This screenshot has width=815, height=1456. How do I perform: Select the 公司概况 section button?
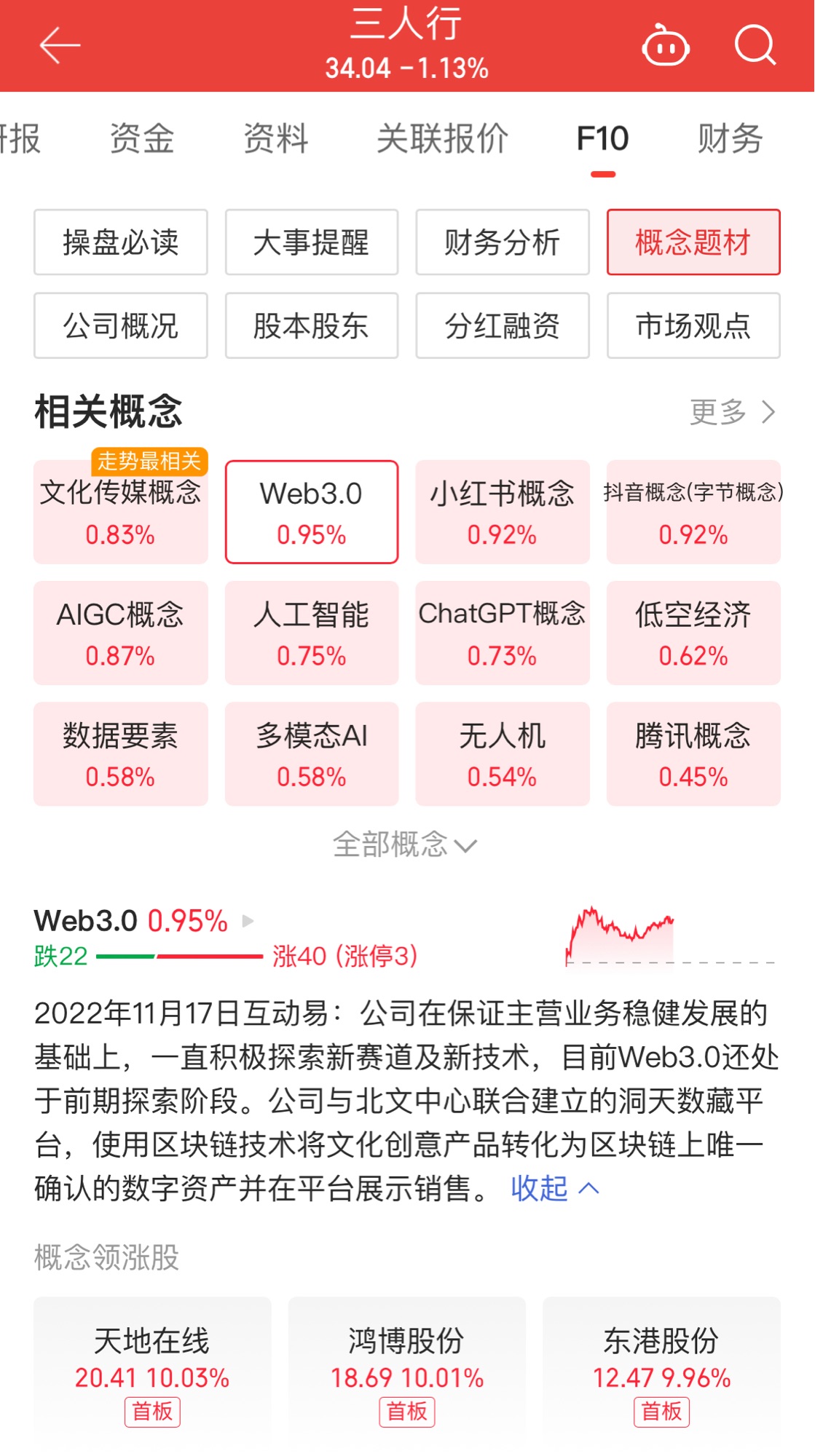tap(121, 325)
